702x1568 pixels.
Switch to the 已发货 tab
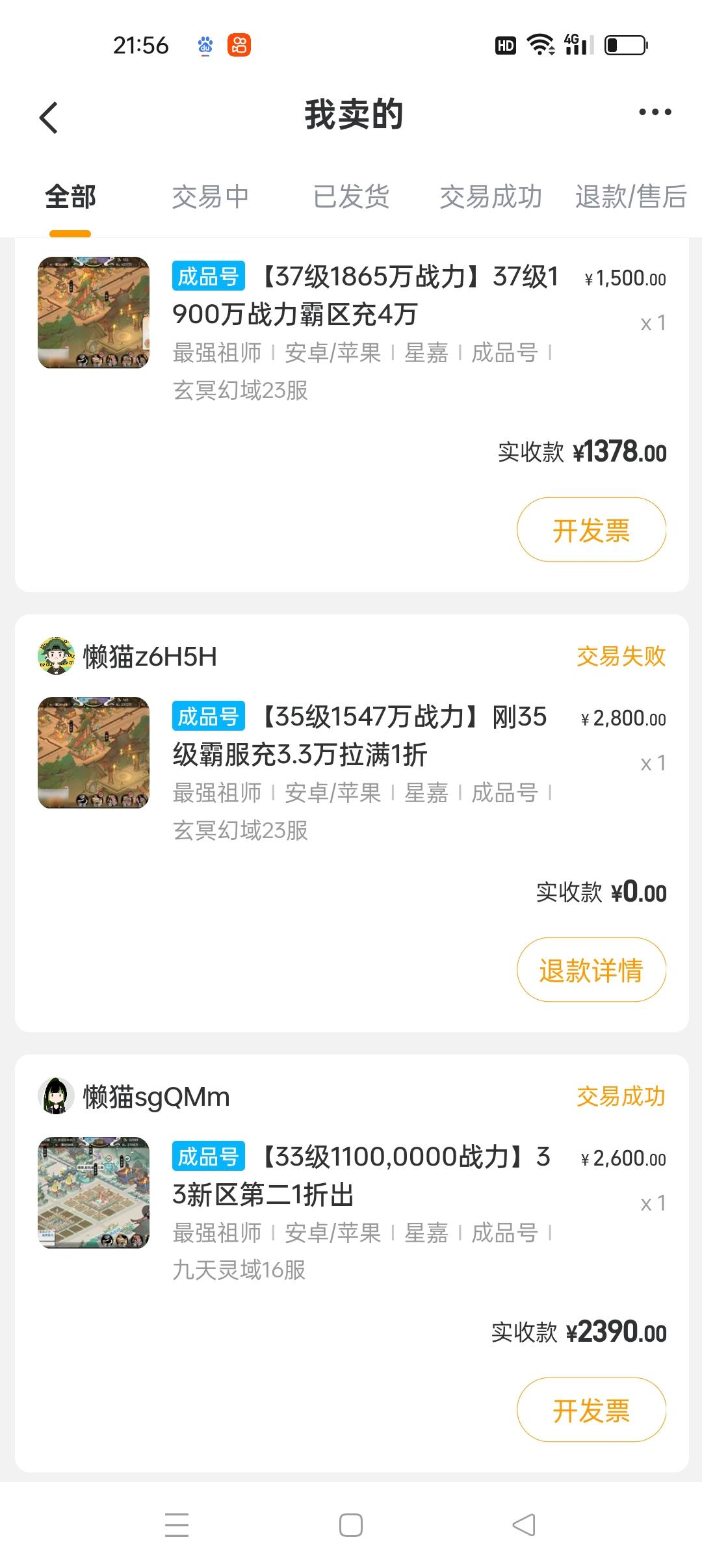(x=351, y=196)
